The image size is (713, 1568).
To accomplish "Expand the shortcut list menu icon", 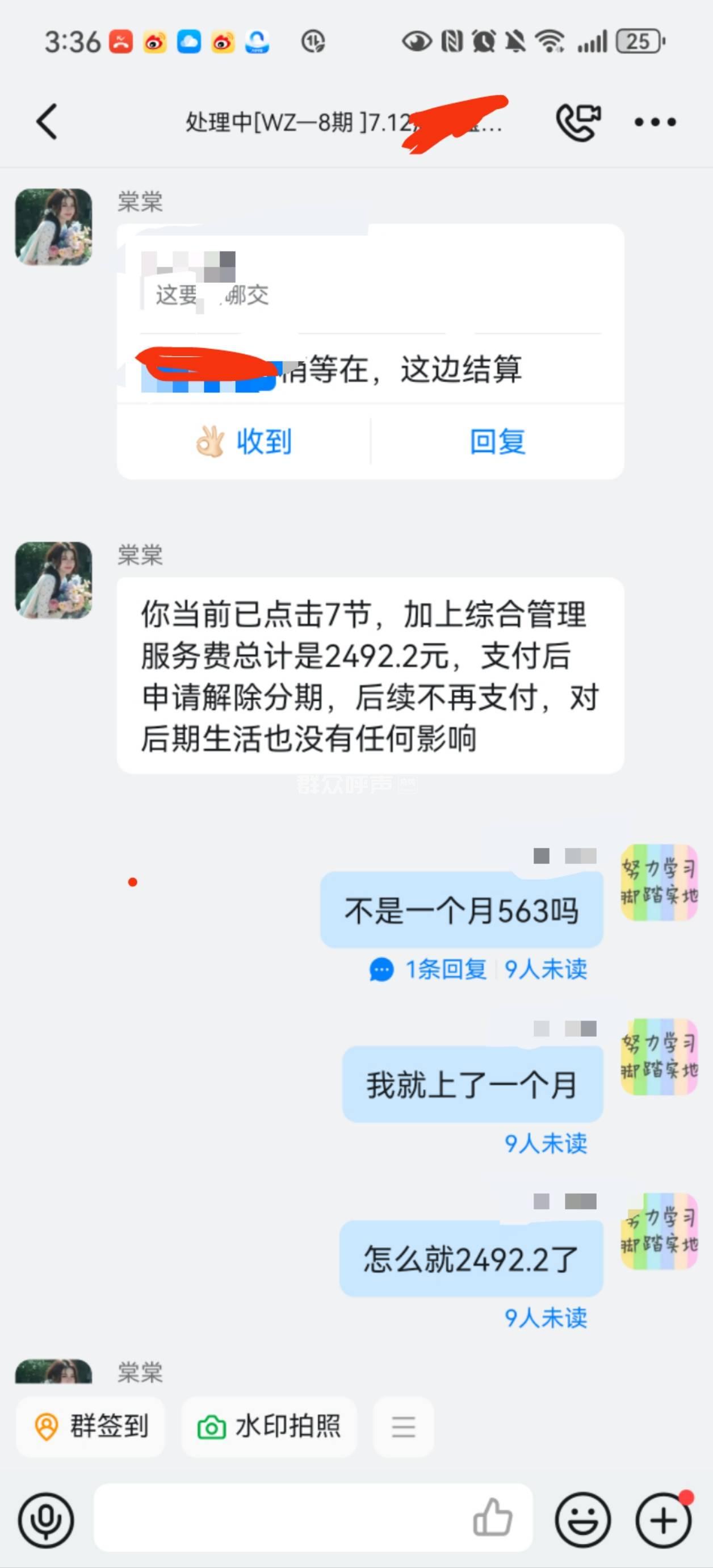I will tap(404, 1426).
